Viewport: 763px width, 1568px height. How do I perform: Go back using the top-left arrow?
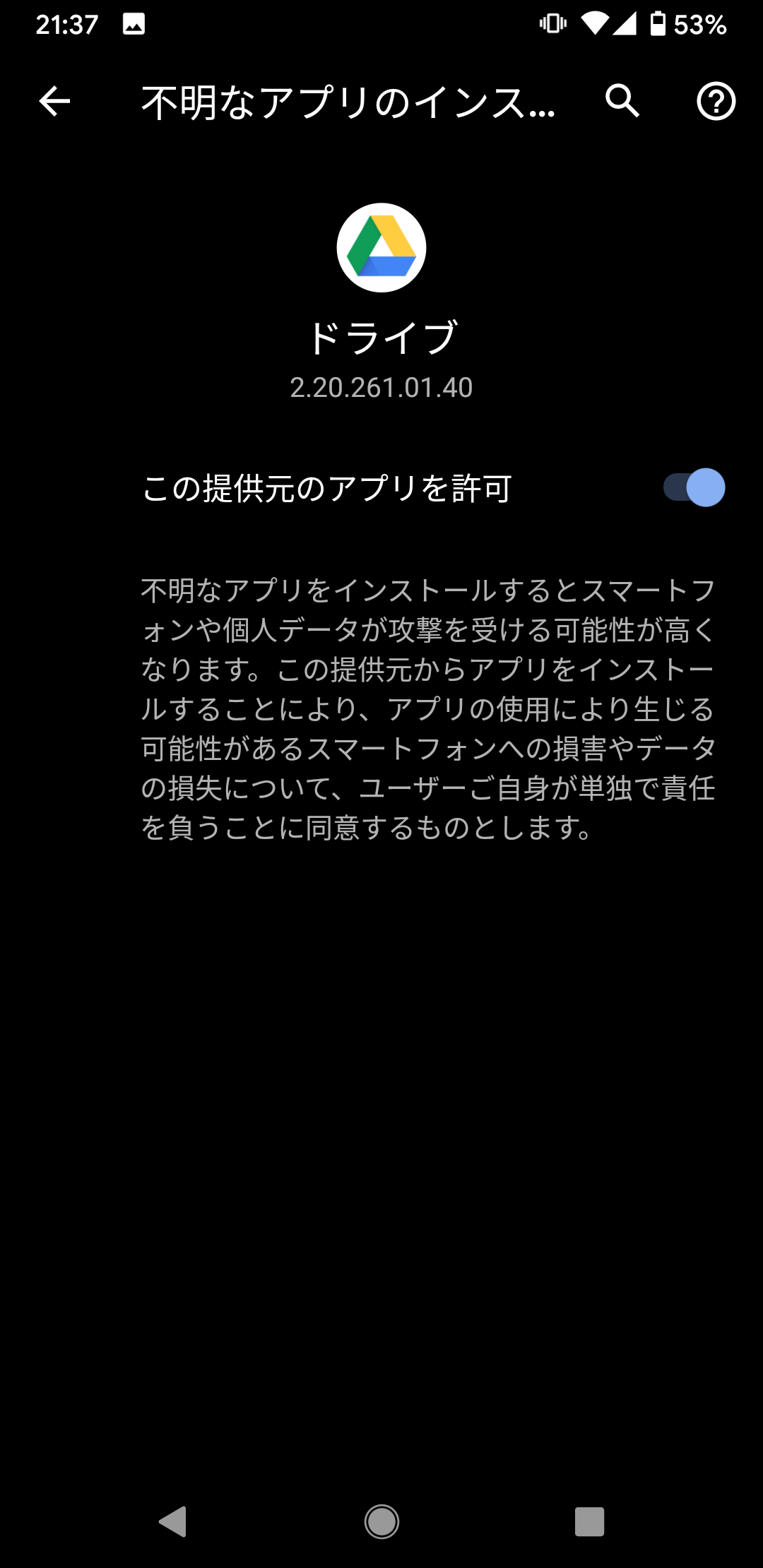[54, 101]
